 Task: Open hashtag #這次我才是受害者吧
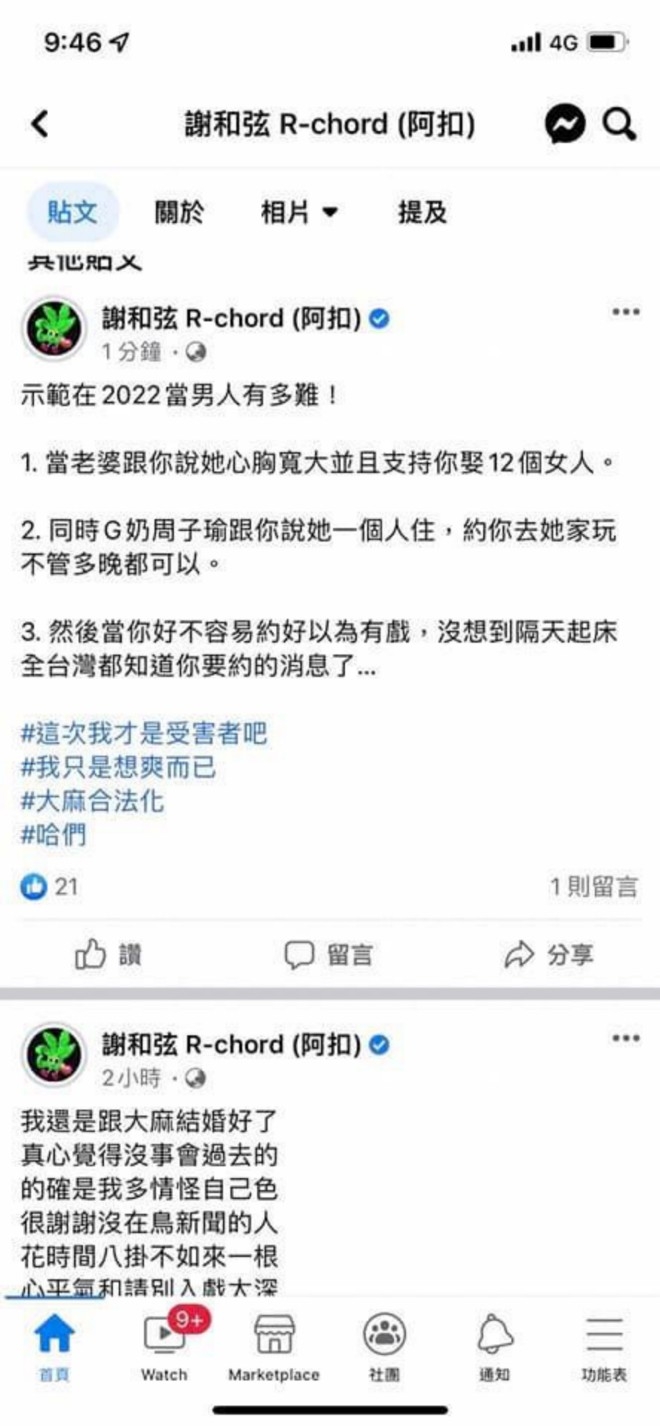tap(144, 734)
